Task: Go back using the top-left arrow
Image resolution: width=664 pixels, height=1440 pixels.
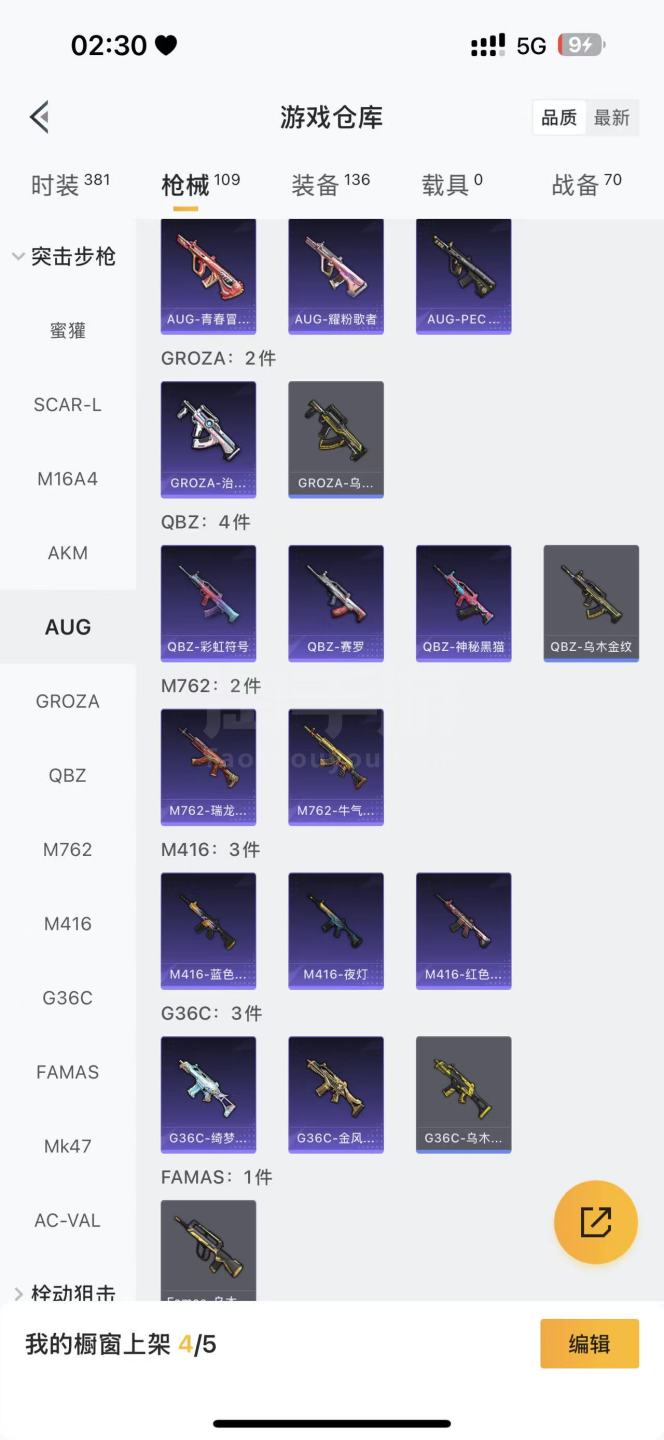Action: pyautogui.click(x=40, y=118)
